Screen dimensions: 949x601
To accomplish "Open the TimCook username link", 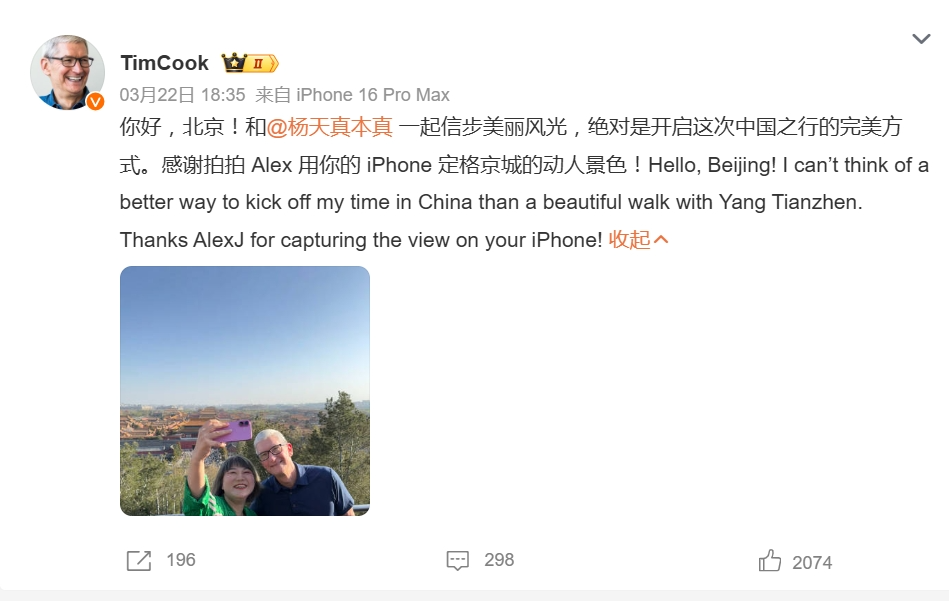I will [x=164, y=63].
